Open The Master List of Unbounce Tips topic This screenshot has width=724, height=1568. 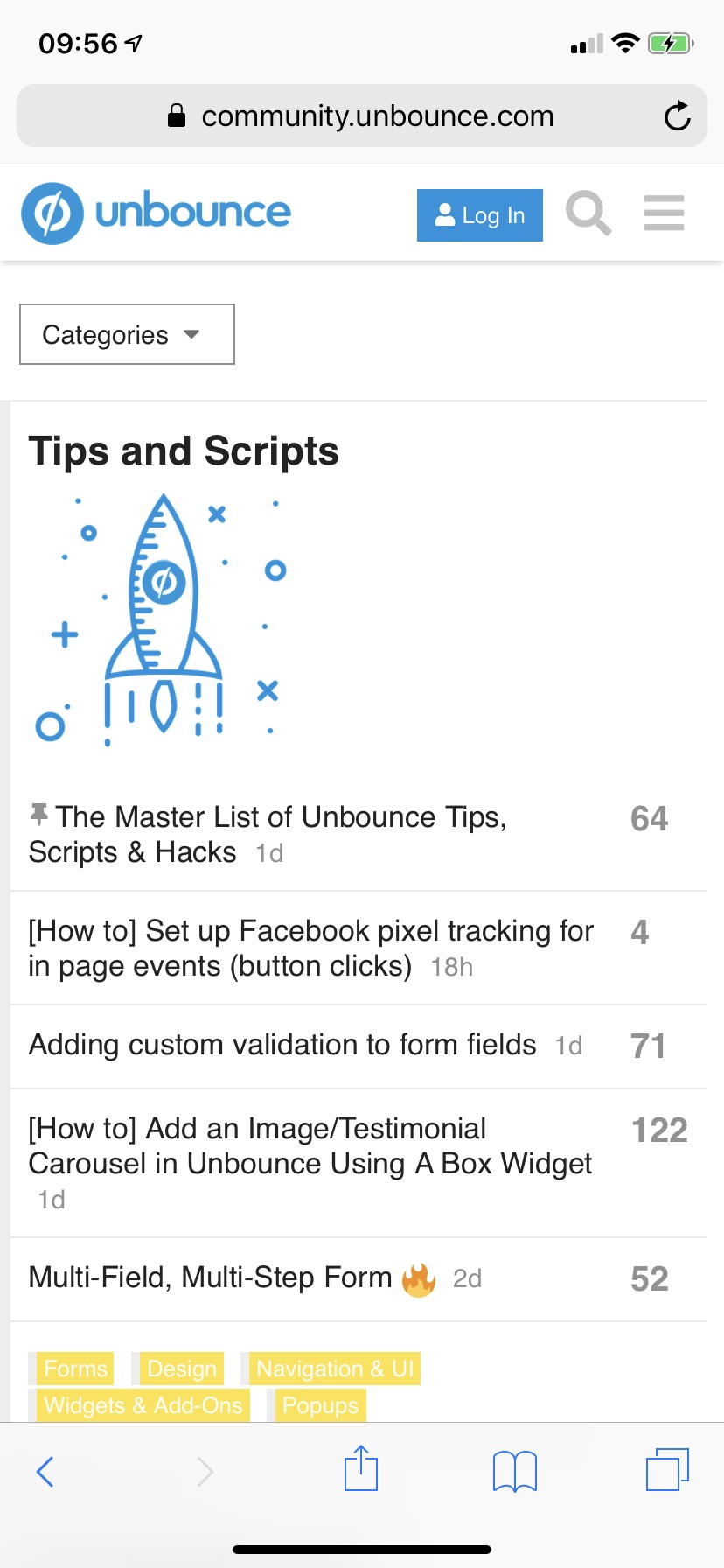[268, 834]
